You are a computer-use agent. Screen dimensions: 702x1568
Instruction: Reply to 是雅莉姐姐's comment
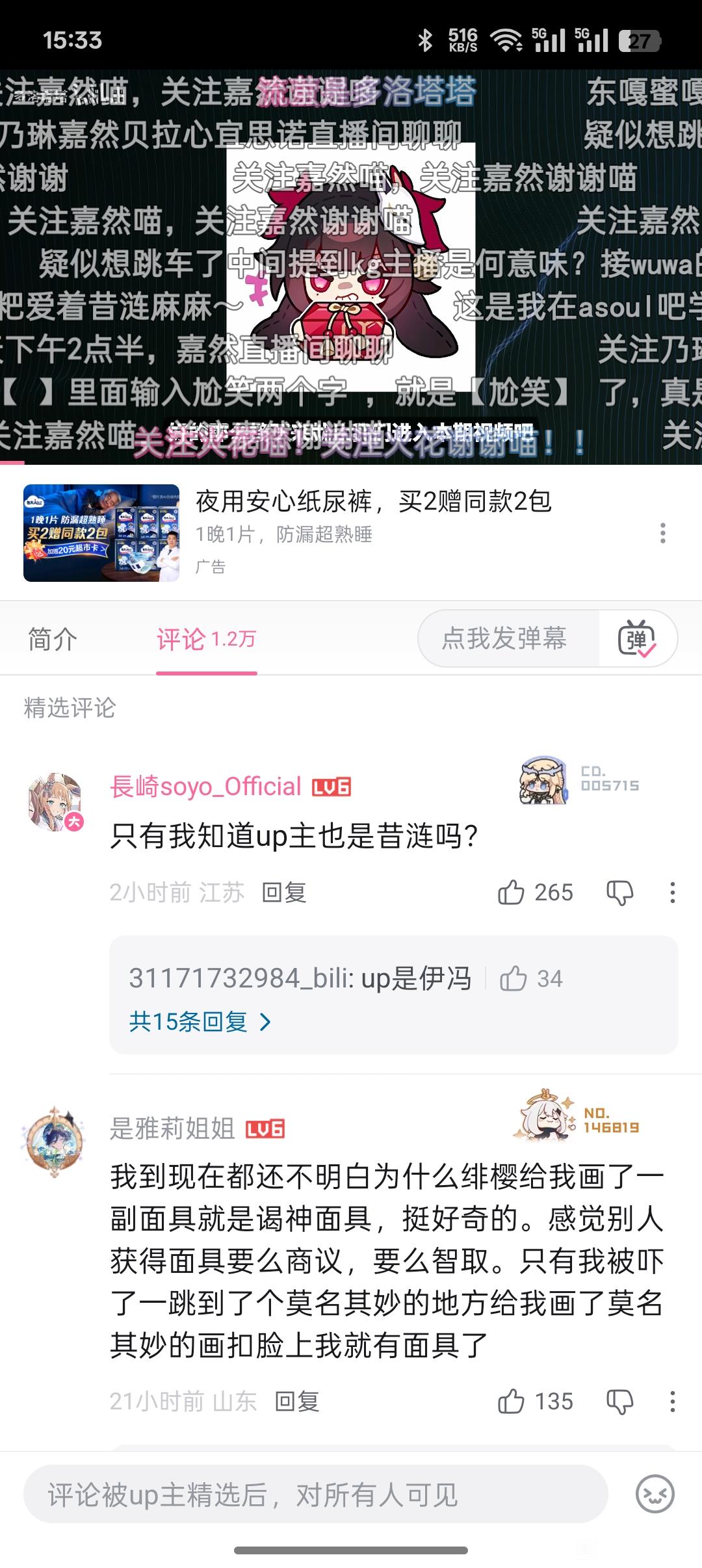tap(297, 1402)
